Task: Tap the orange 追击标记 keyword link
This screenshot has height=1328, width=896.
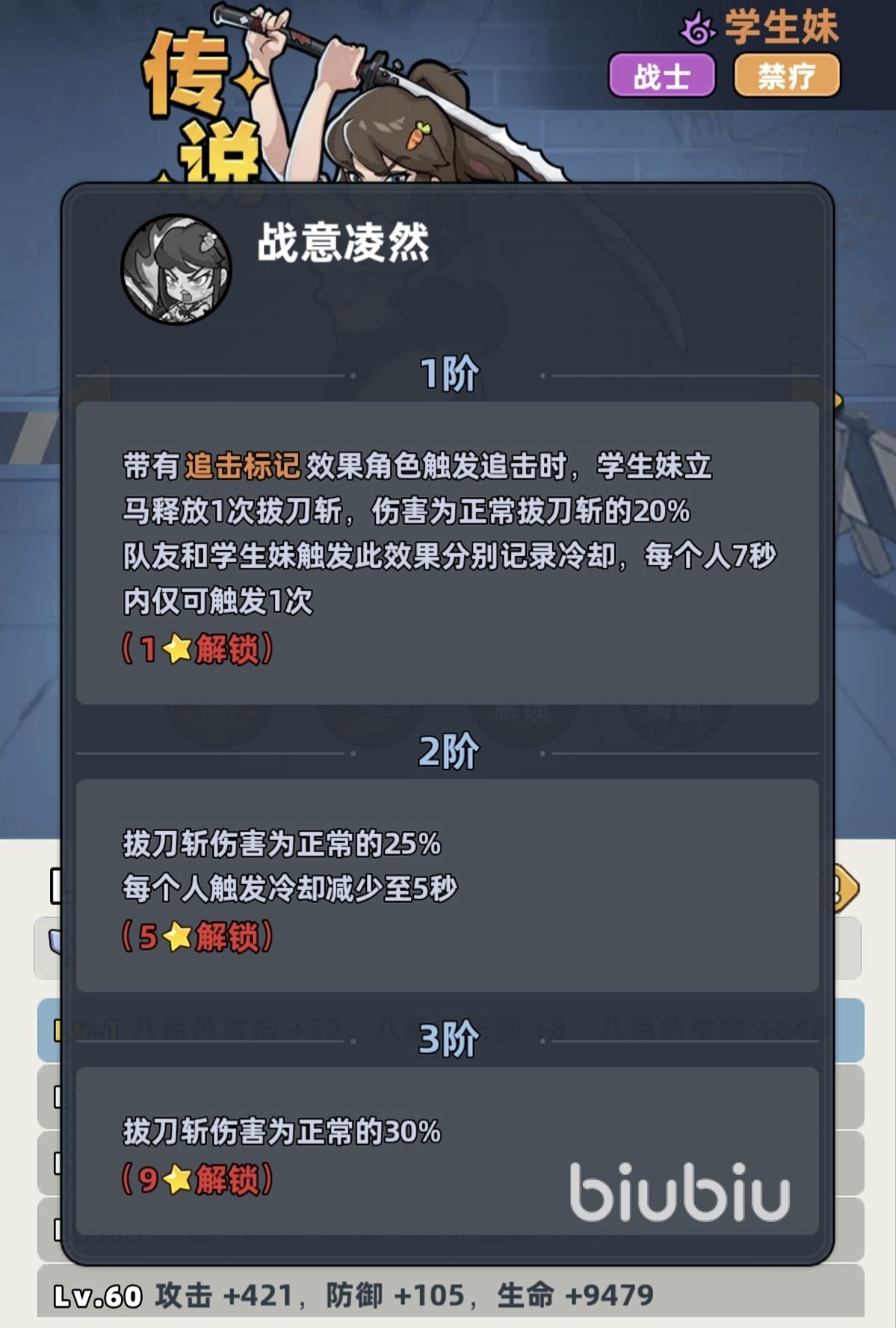Action: click(x=242, y=466)
